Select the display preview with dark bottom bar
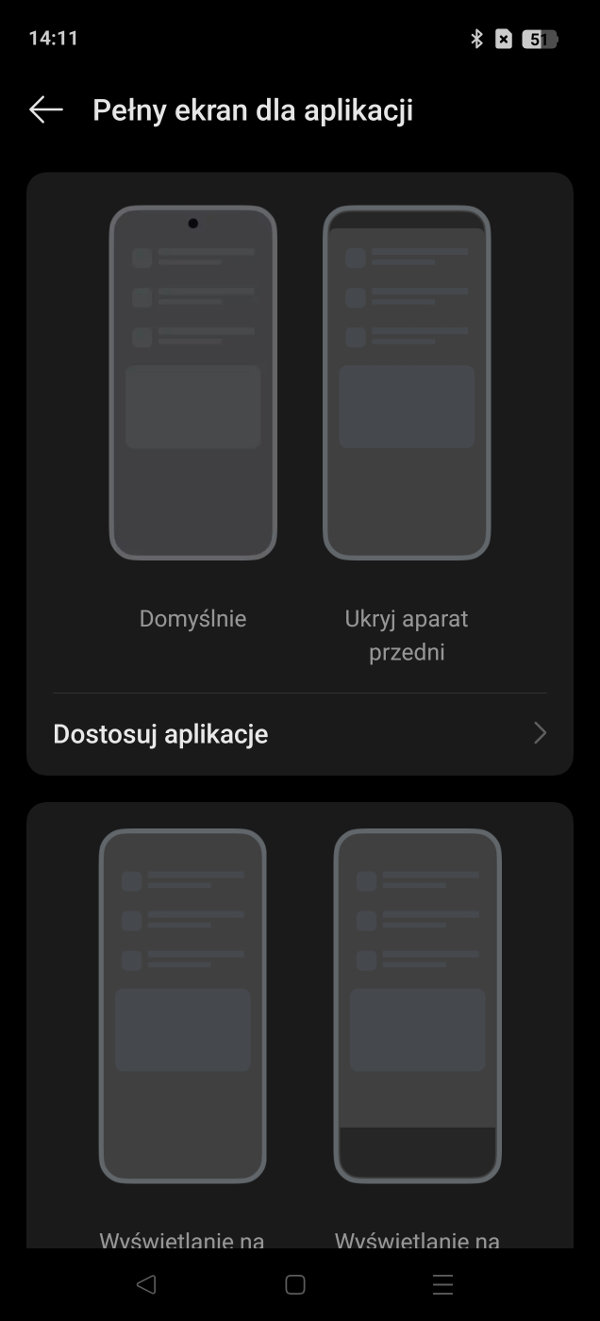The height and width of the screenshot is (1321, 600). 417,1006
